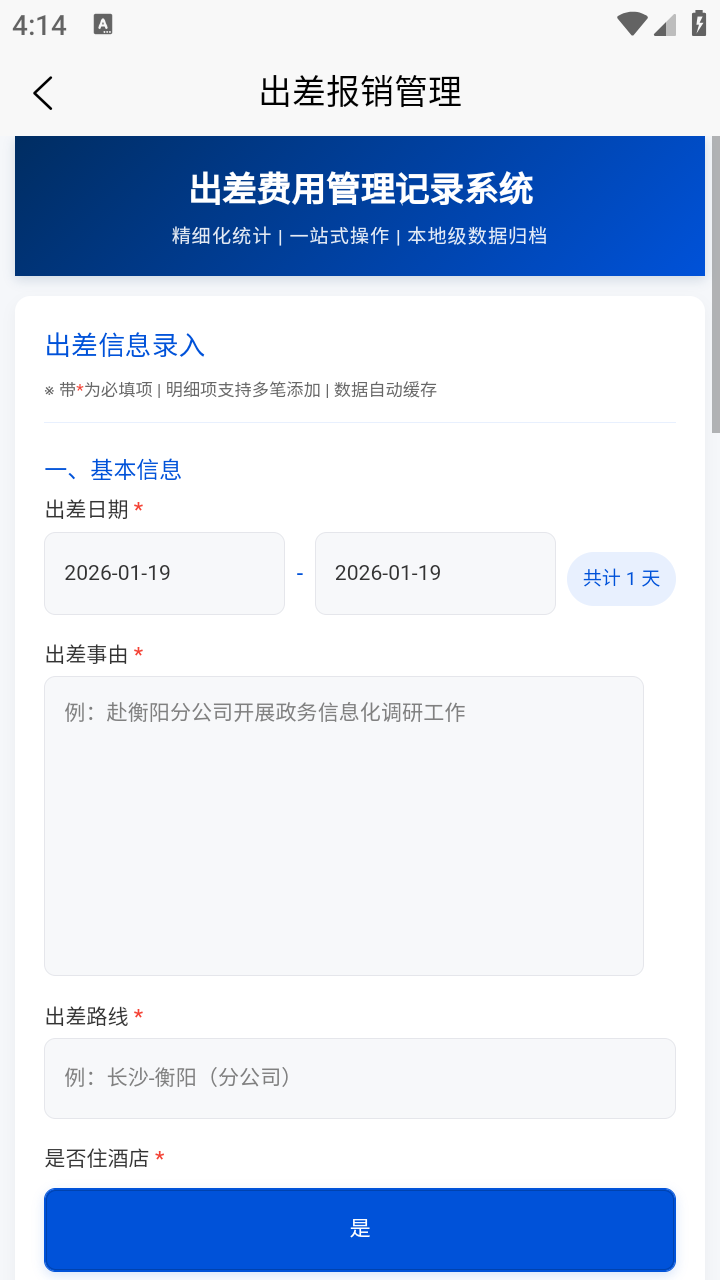
Task: Open the start date picker showing 2026-01-19
Action: (x=164, y=573)
